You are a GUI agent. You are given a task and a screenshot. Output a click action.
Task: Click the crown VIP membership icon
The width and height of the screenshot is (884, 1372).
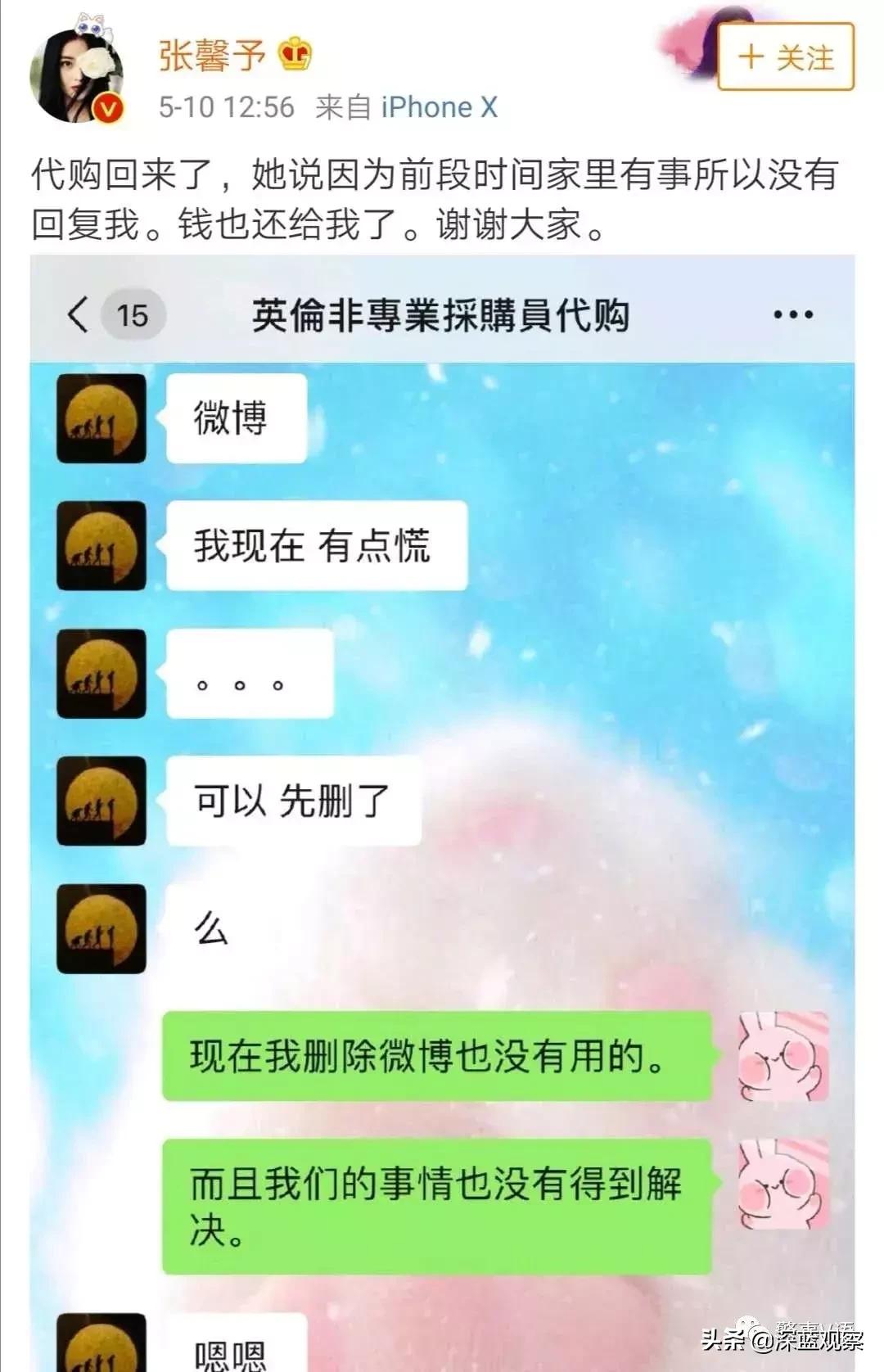pos(295,54)
